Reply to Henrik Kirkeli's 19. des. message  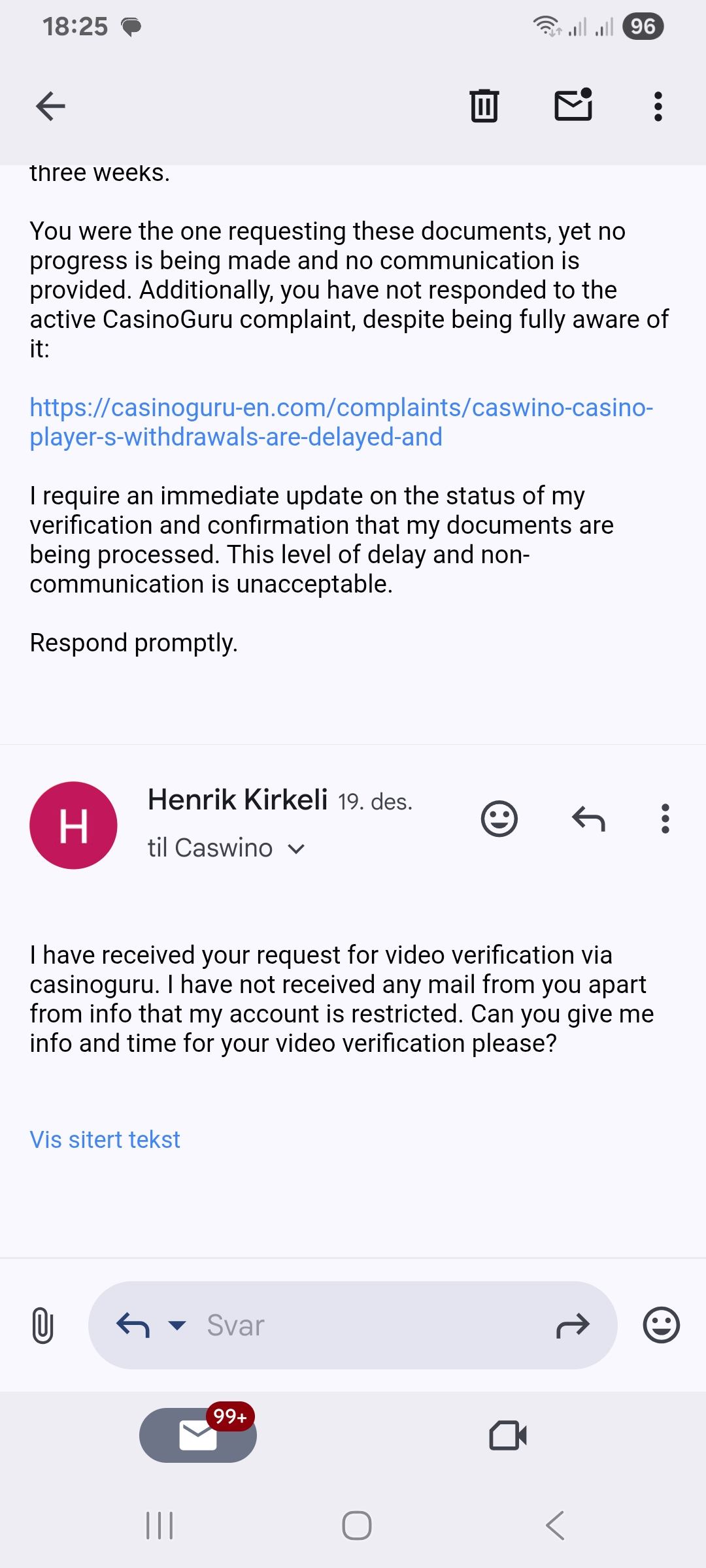(x=588, y=819)
